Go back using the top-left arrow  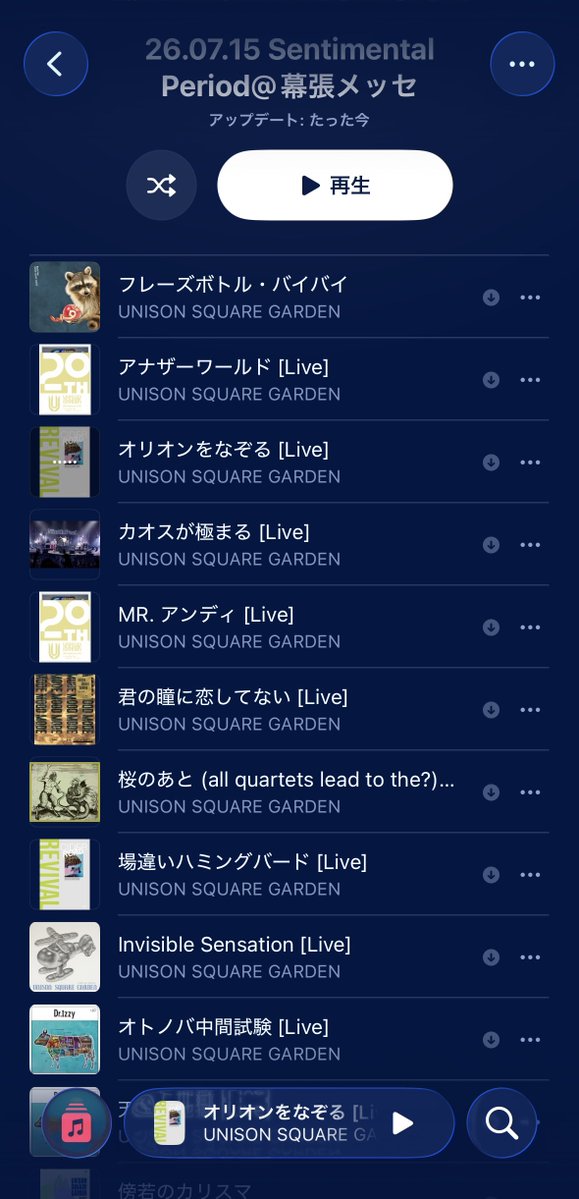coord(56,63)
